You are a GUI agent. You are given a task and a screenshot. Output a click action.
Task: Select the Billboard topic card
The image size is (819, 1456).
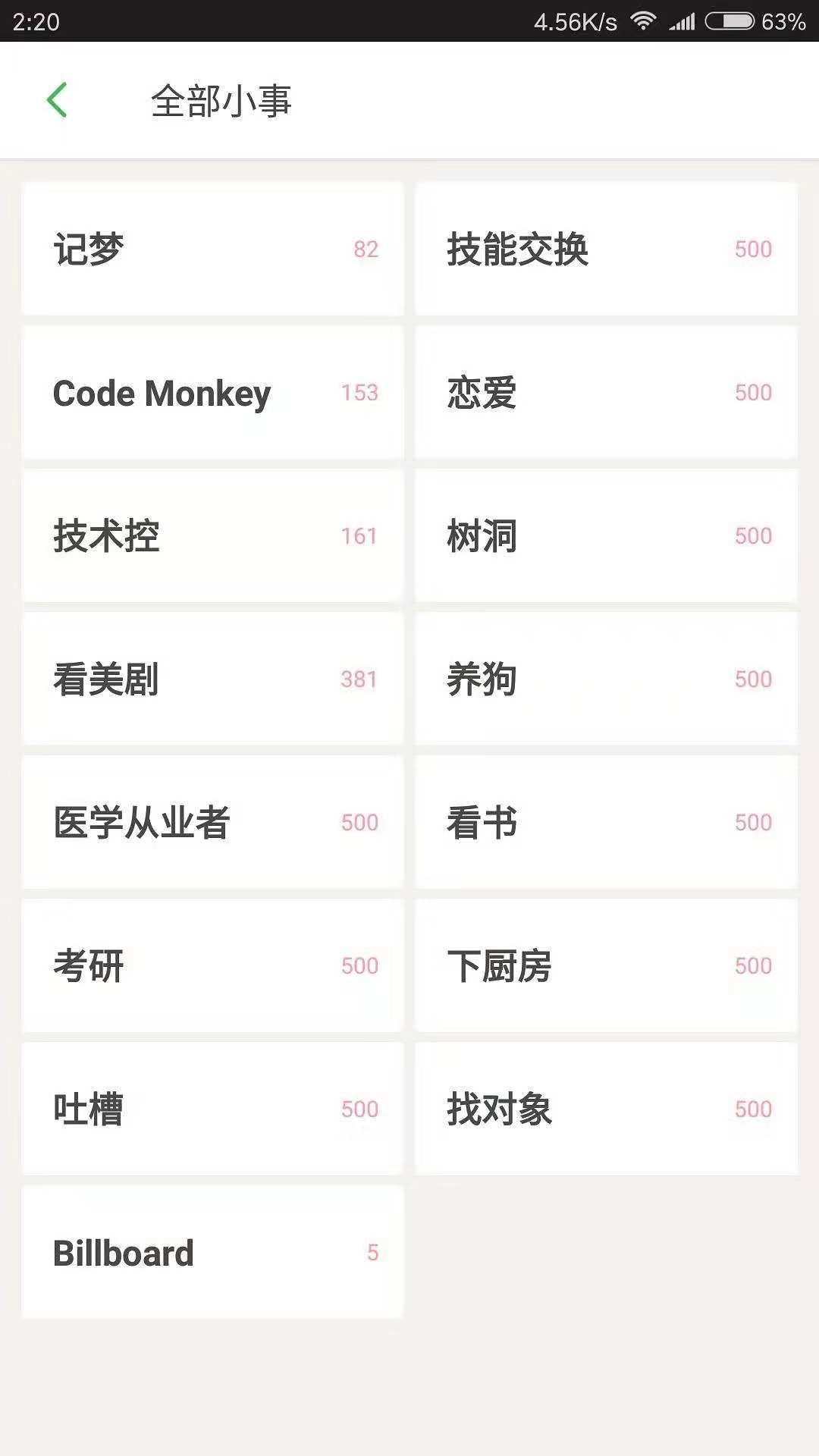coord(212,1252)
